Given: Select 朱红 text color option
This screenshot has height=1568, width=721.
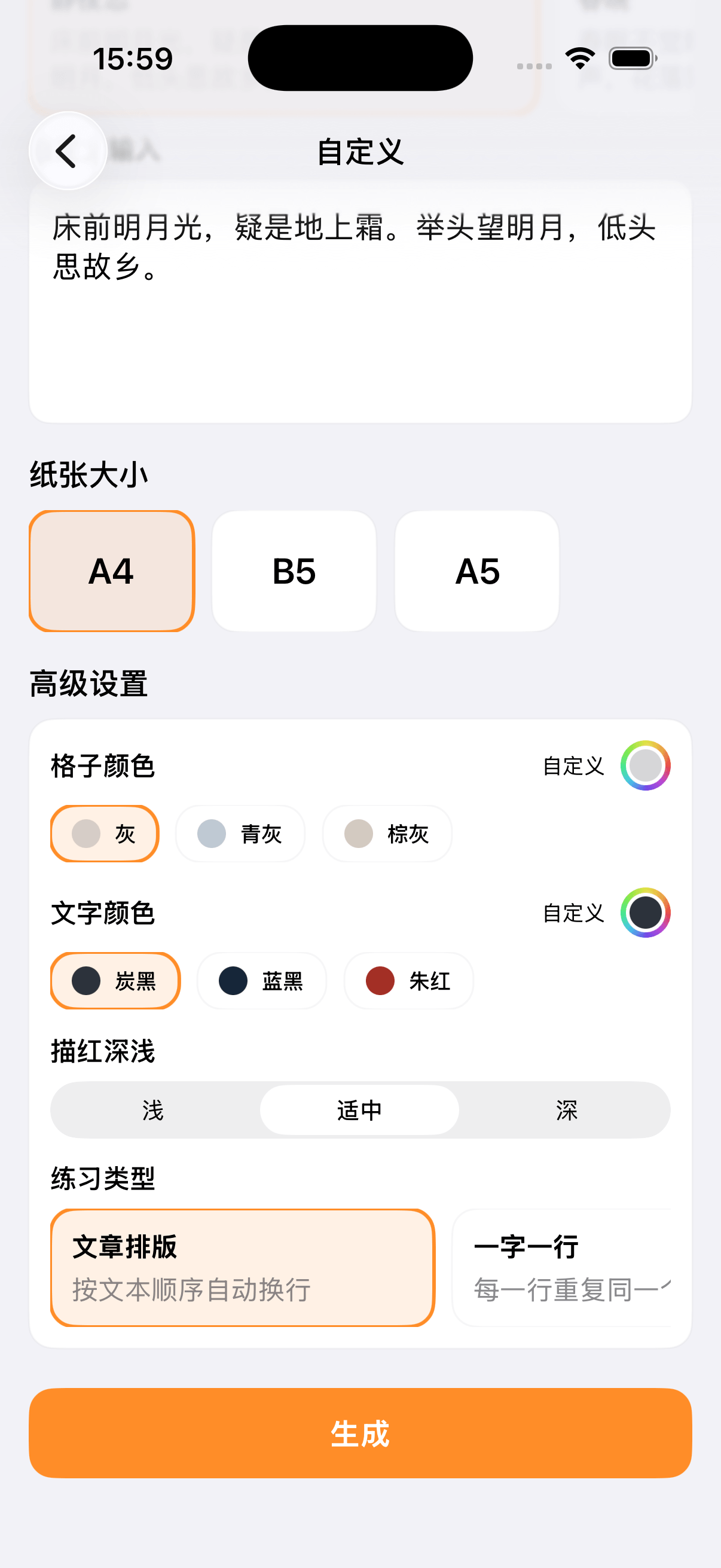Looking at the screenshot, I should pos(408,981).
